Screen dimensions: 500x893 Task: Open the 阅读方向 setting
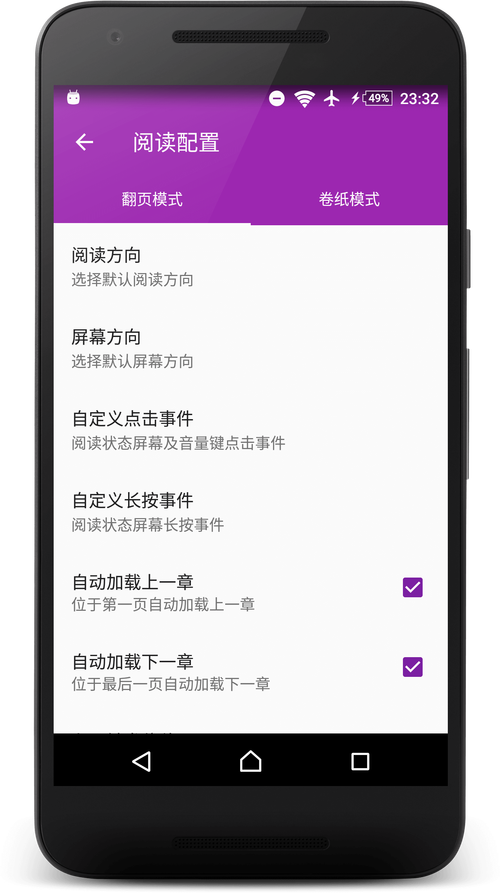click(x=251, y=267)
